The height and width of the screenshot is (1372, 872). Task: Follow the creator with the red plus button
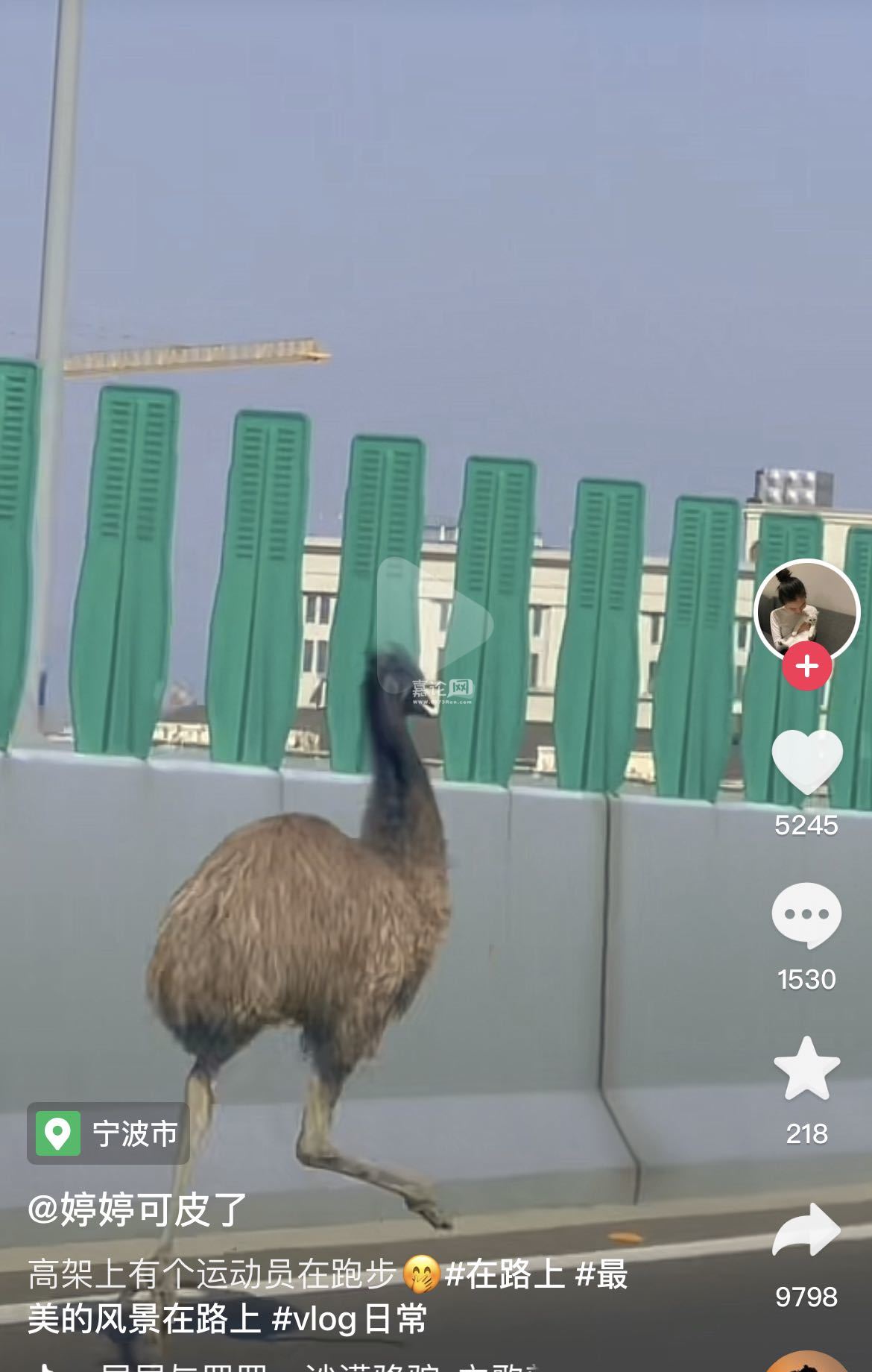click(806, 666)
